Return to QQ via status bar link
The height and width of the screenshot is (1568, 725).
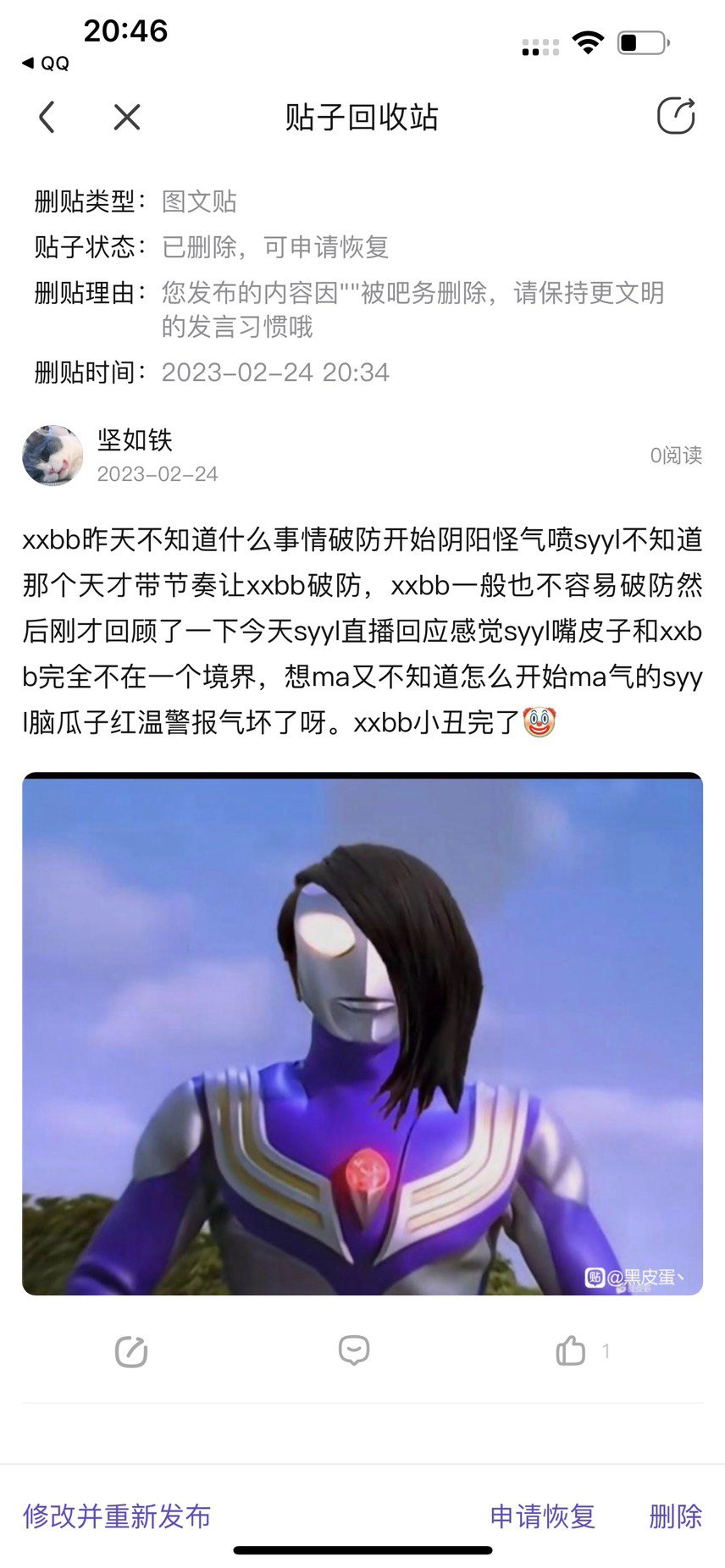point(46,63)
